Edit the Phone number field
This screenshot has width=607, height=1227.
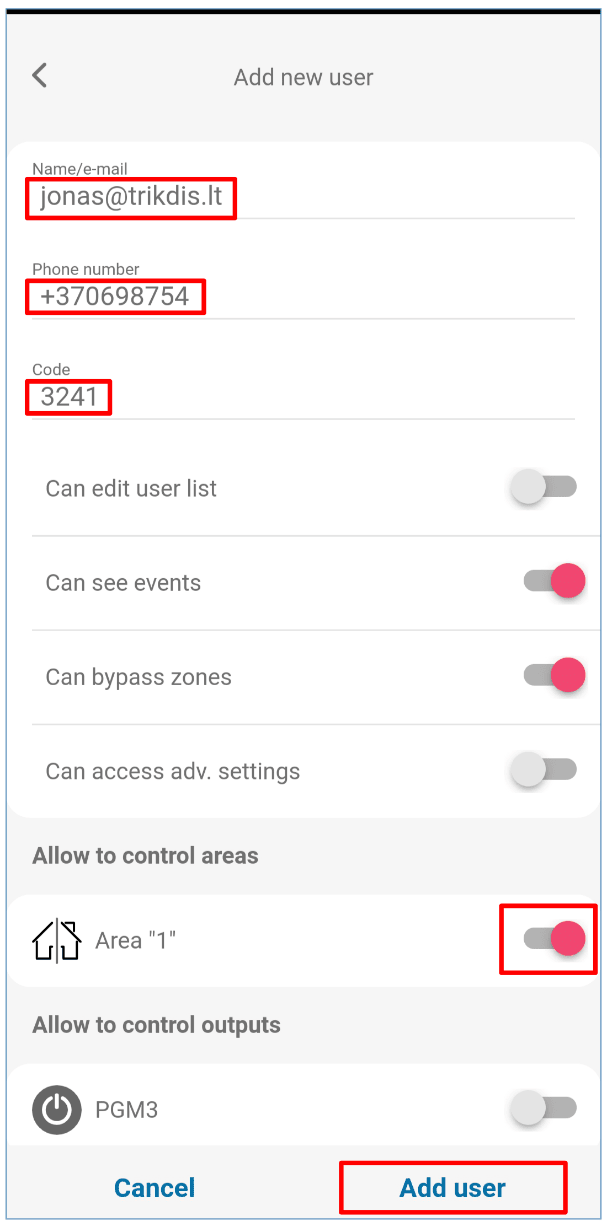point(300,297)
